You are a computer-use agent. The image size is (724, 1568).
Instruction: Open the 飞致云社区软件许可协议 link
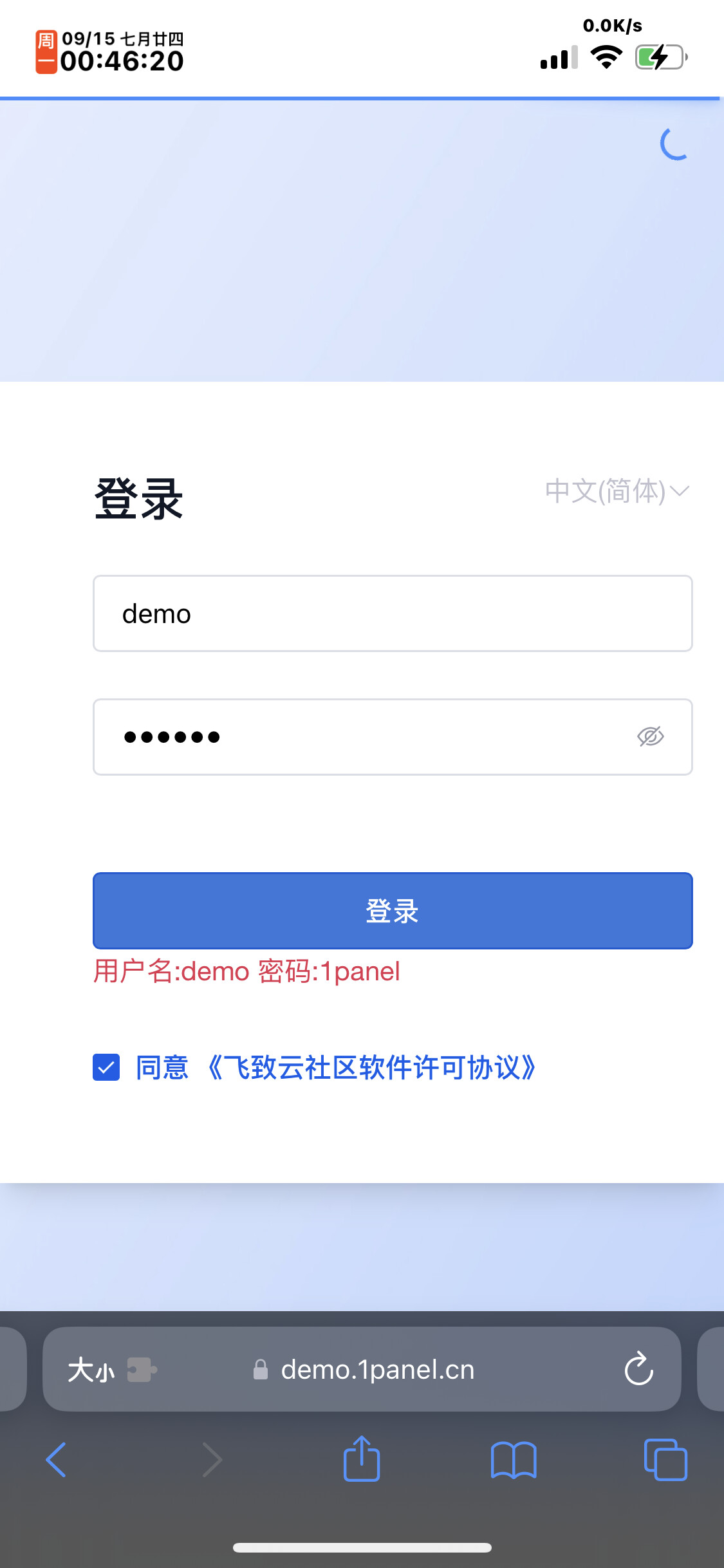point(371,1067)
